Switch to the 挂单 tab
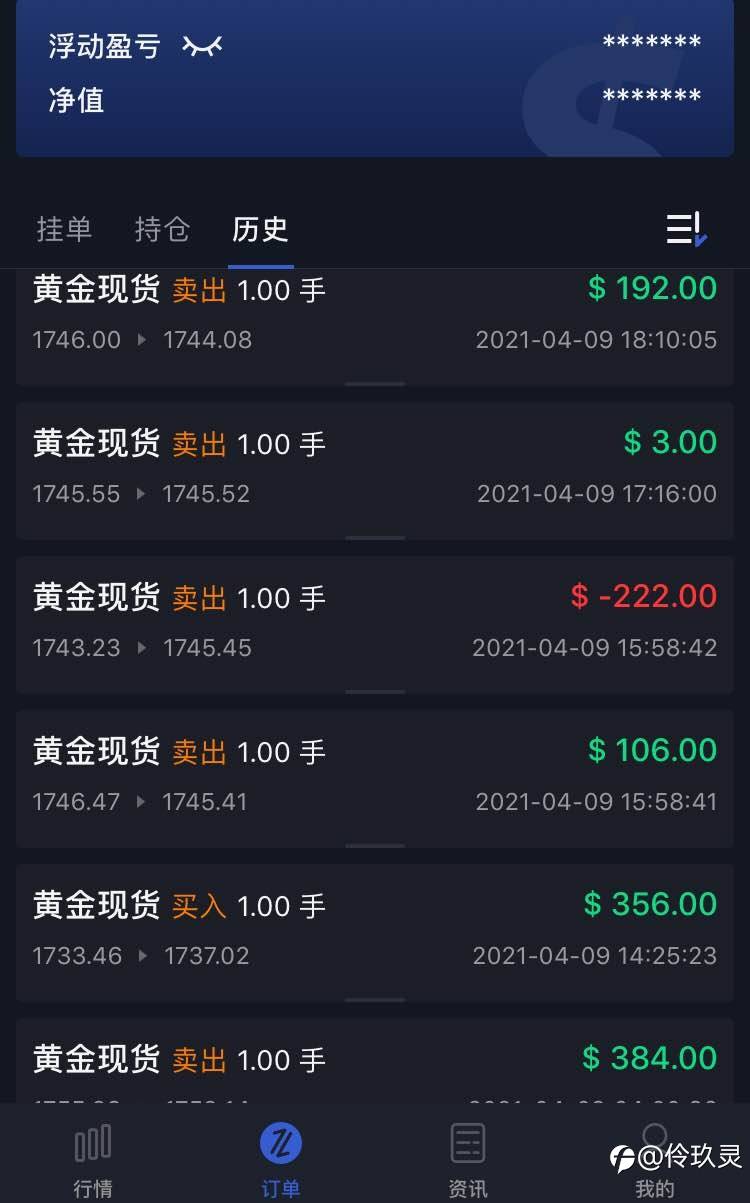 click(x=65, y=229)
